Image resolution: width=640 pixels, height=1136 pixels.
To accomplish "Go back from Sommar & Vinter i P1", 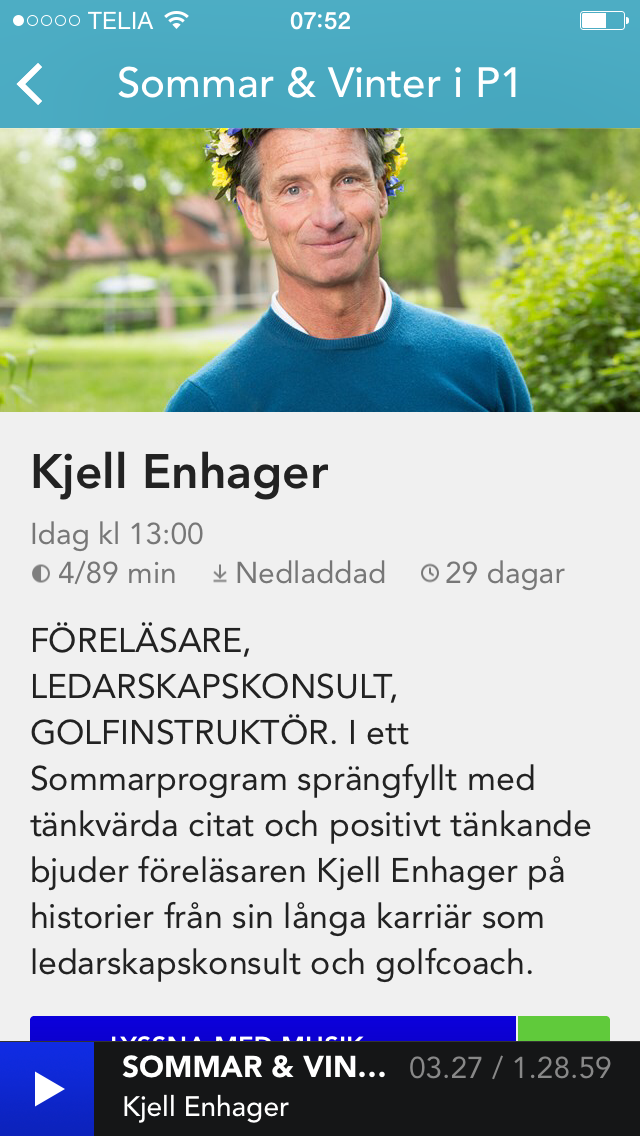I will point(31,84).
